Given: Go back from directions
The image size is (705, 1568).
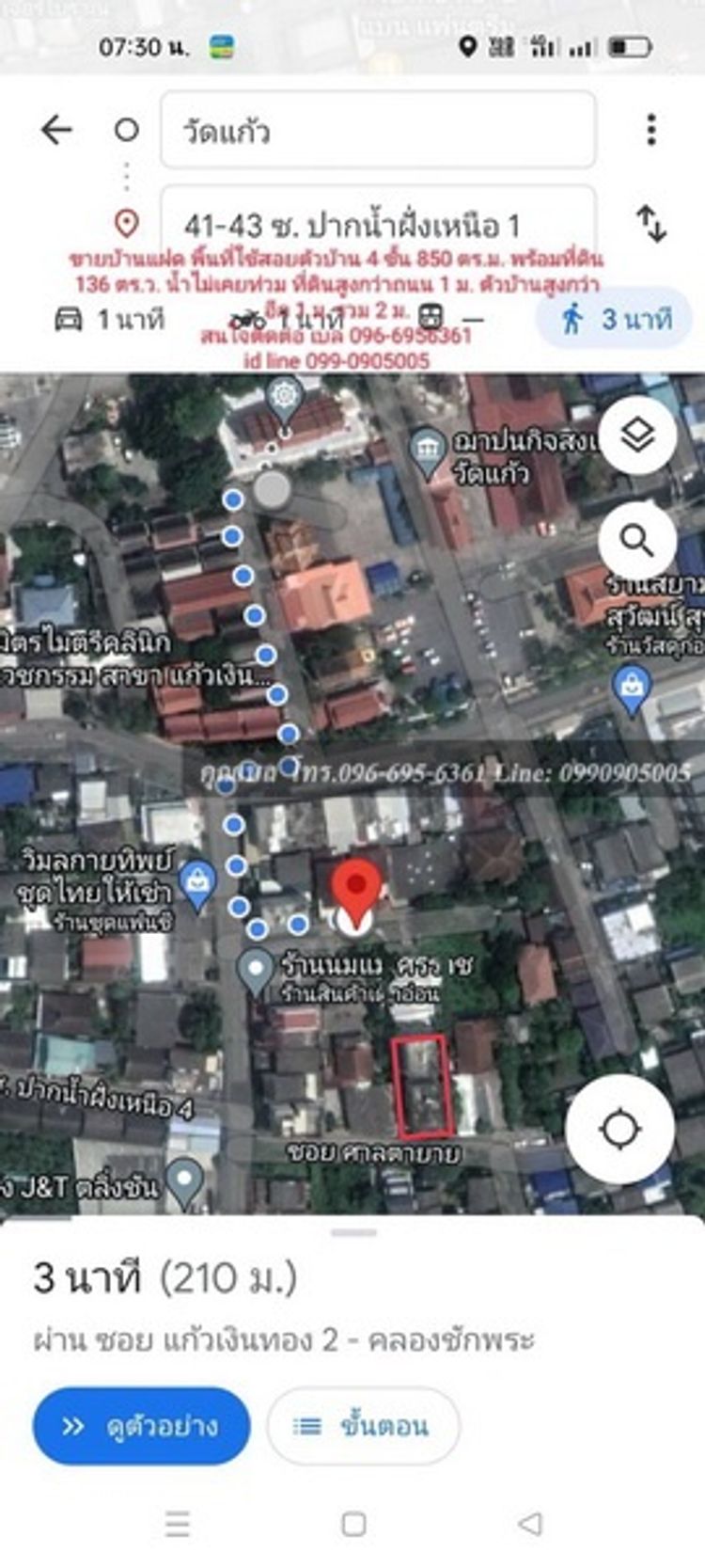Looking at the screenshot, I should click(x=56, y=130).
